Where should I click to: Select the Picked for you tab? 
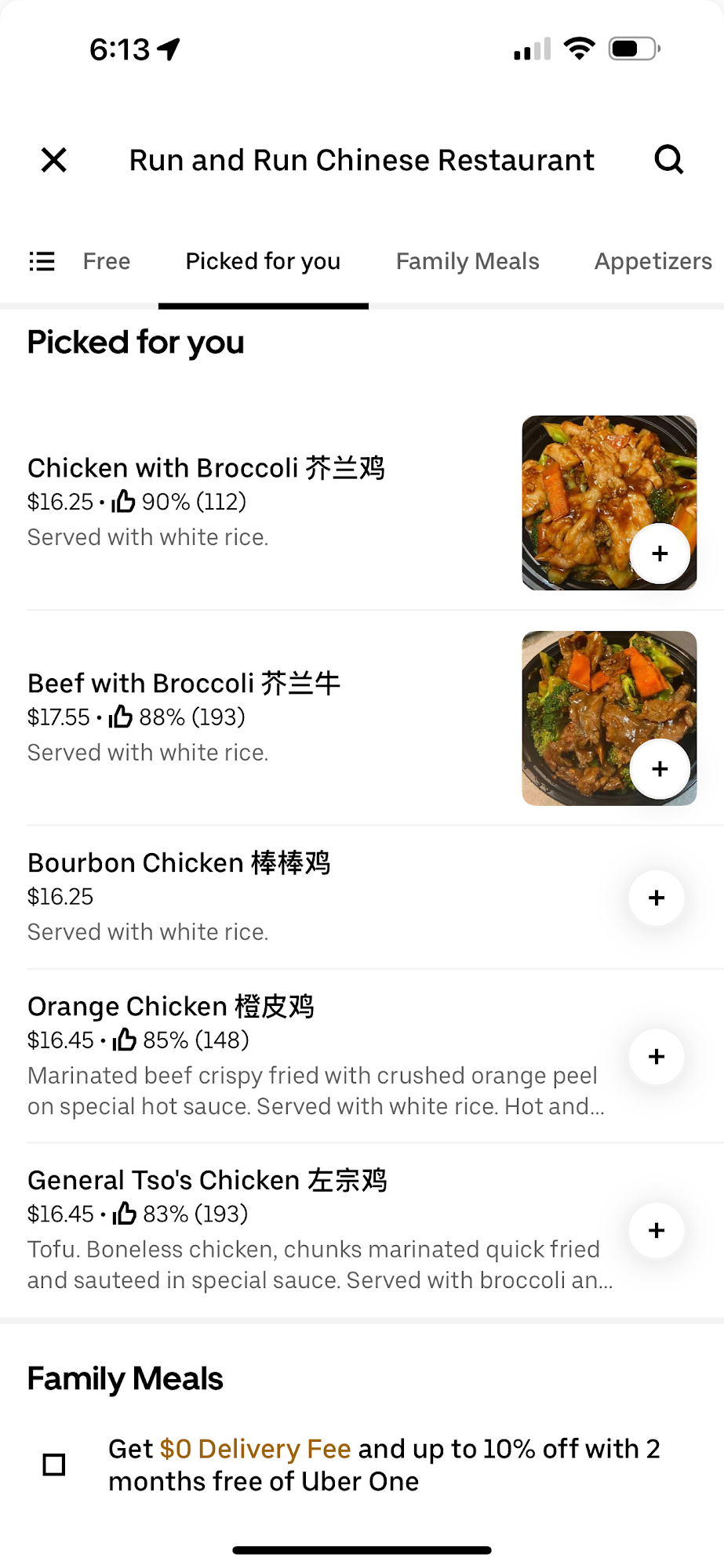[263, 261]
